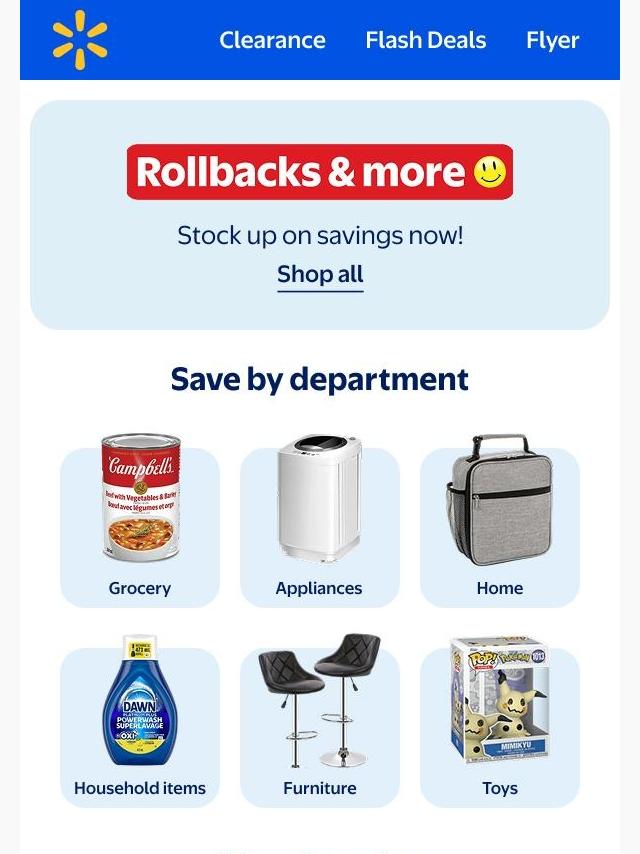
Task: Open Household items savings
Action: [140, 725]
